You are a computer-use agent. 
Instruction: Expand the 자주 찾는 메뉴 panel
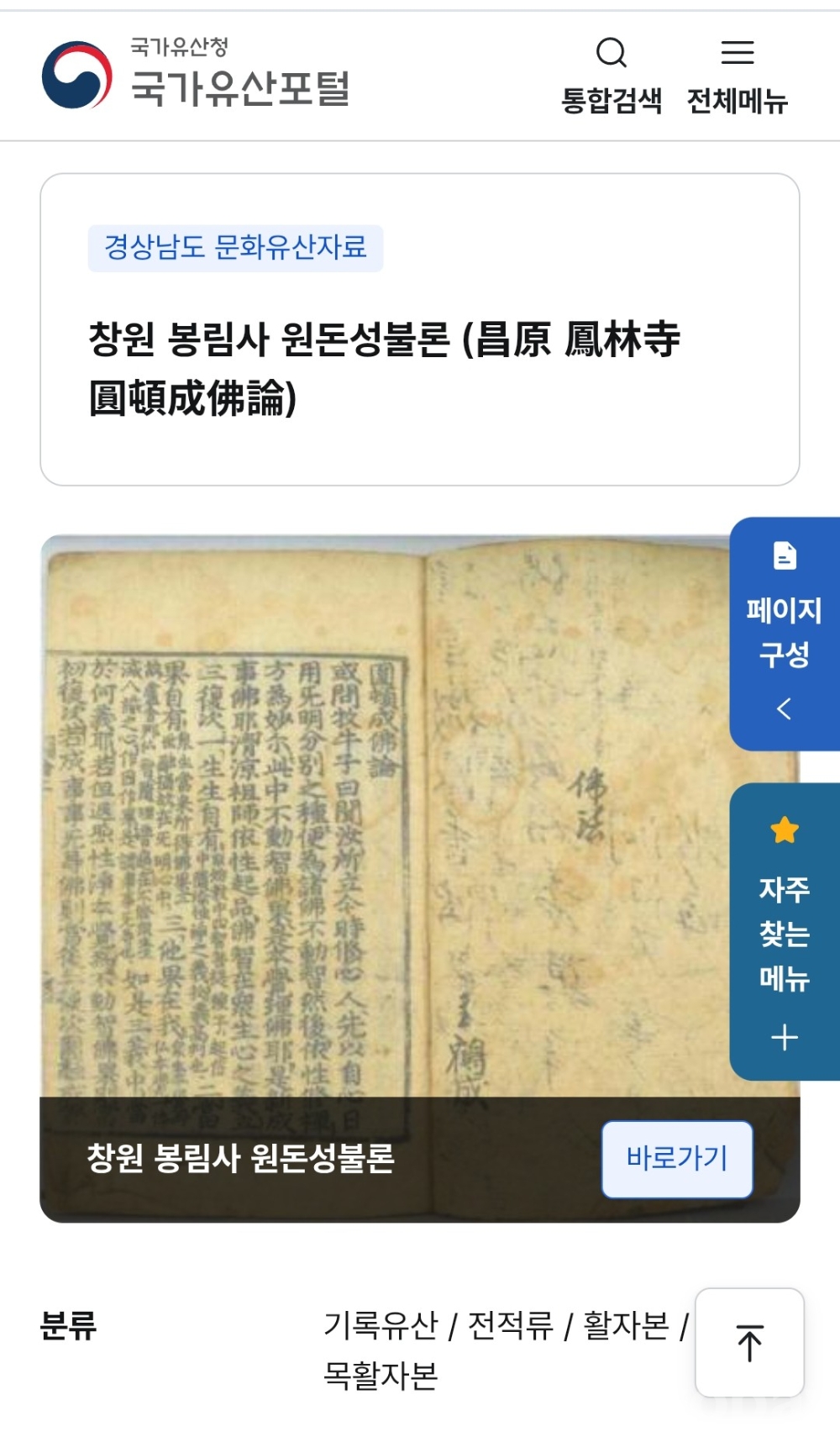(785, 931)
